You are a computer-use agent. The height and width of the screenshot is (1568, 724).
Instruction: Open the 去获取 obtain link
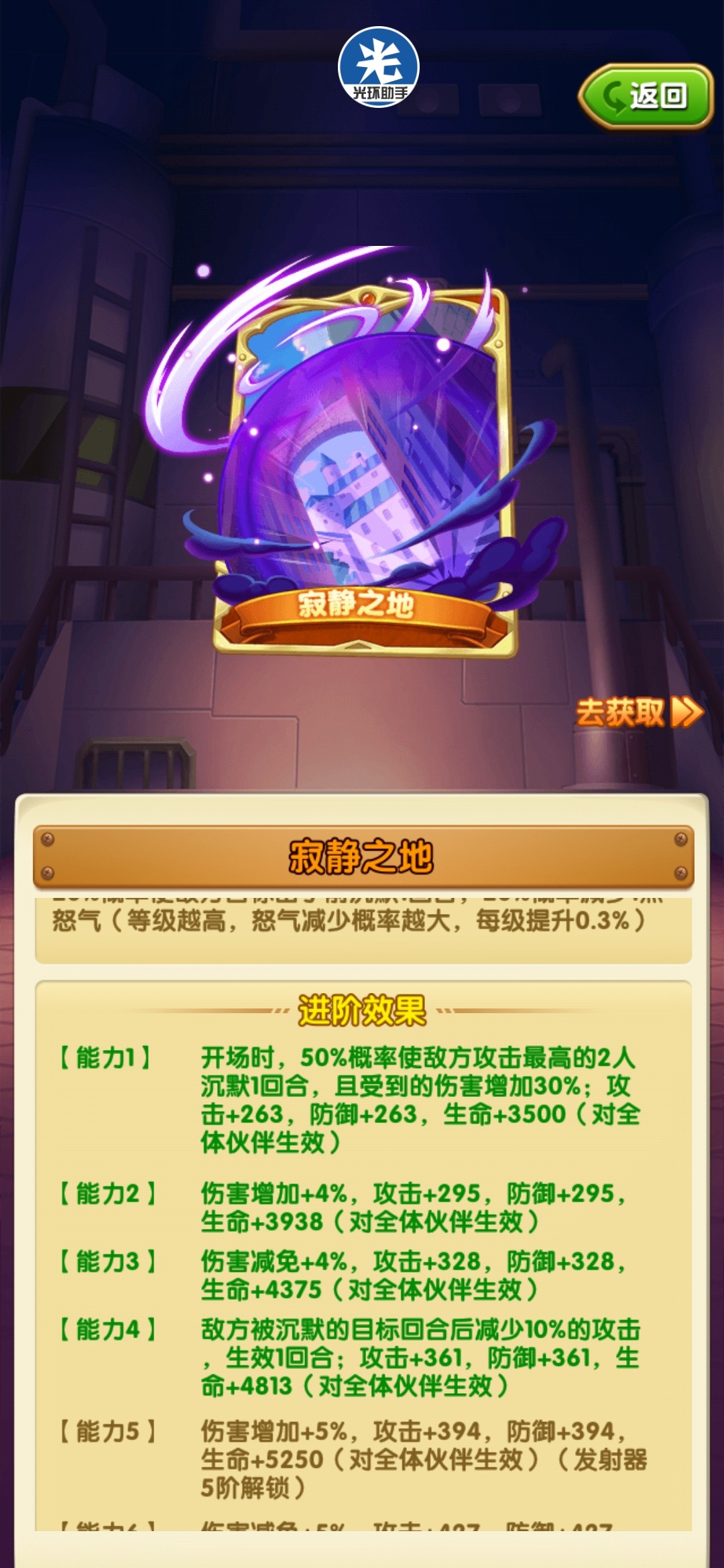point(638,712)
